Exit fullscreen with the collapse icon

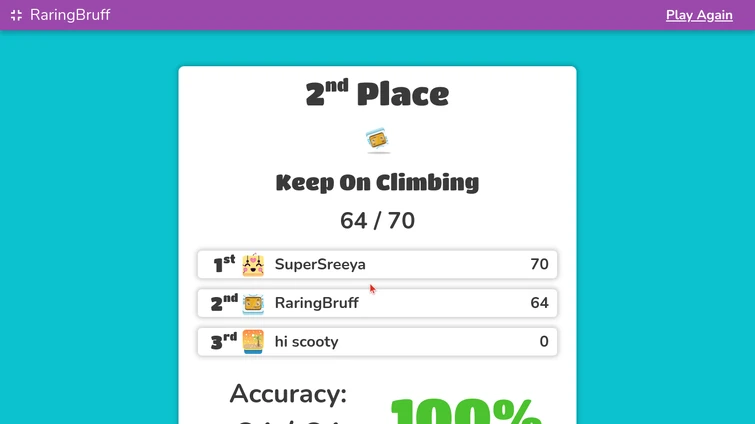[x=16, y=15]
